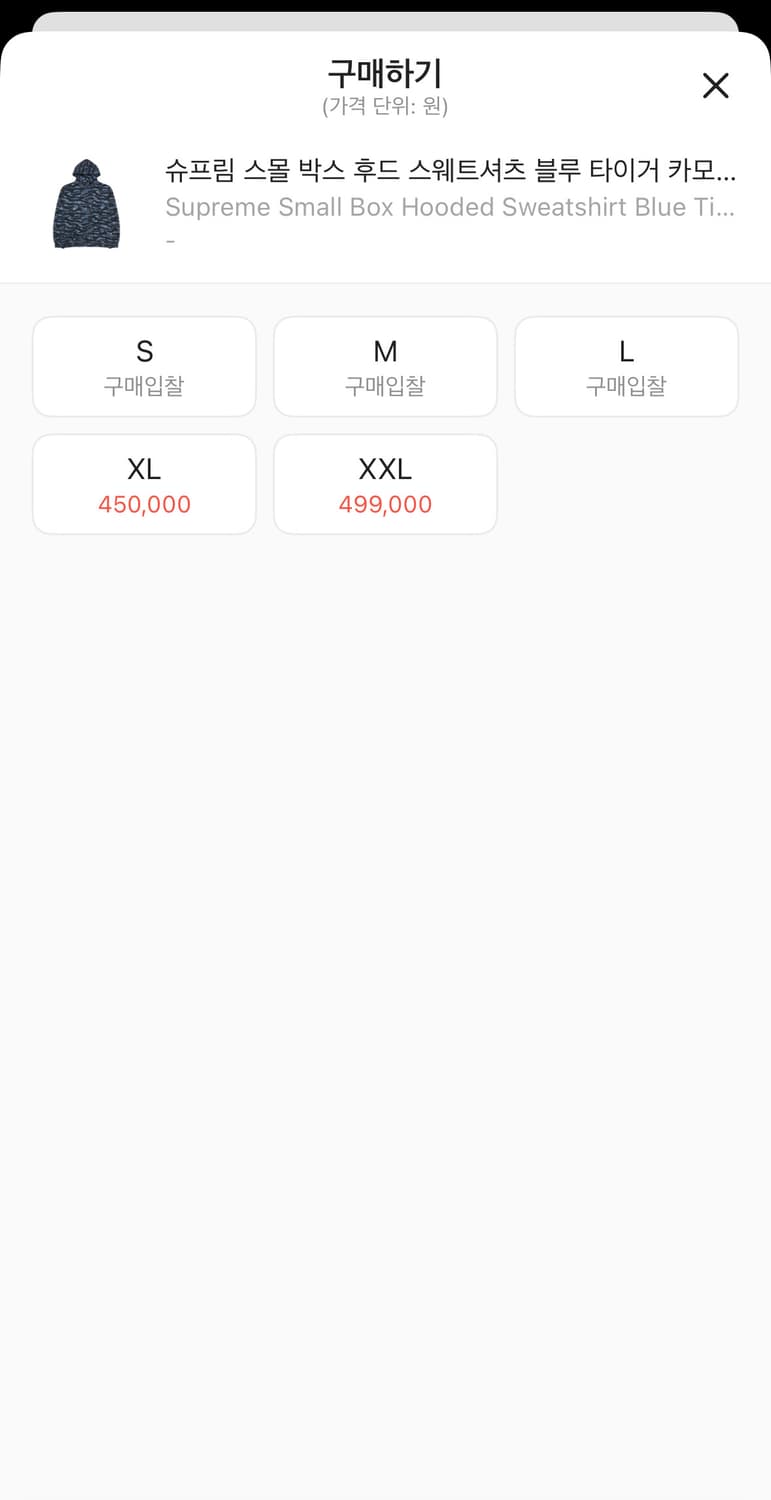Dismiss the sheet using the X icon
Image resolution: width=771 pixels, height=1500 pixels.
(716, 86)
